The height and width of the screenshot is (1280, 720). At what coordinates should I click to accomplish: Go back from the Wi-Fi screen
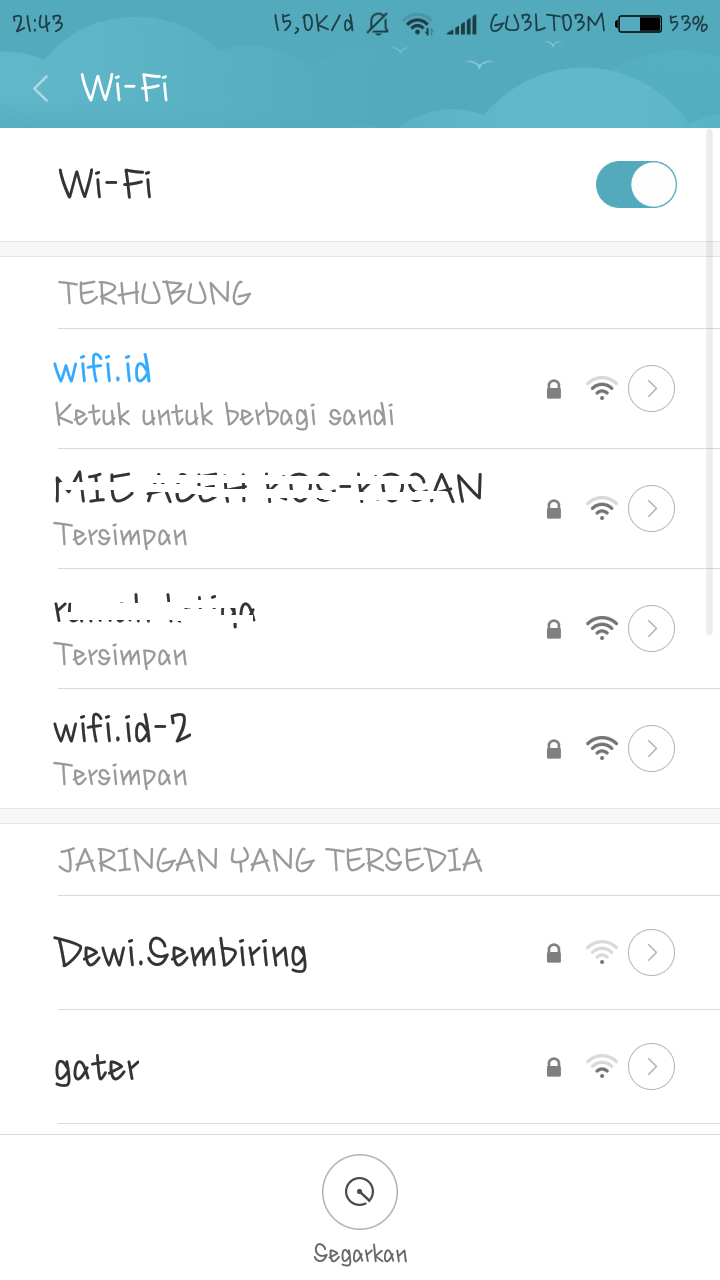coord(41,89)
